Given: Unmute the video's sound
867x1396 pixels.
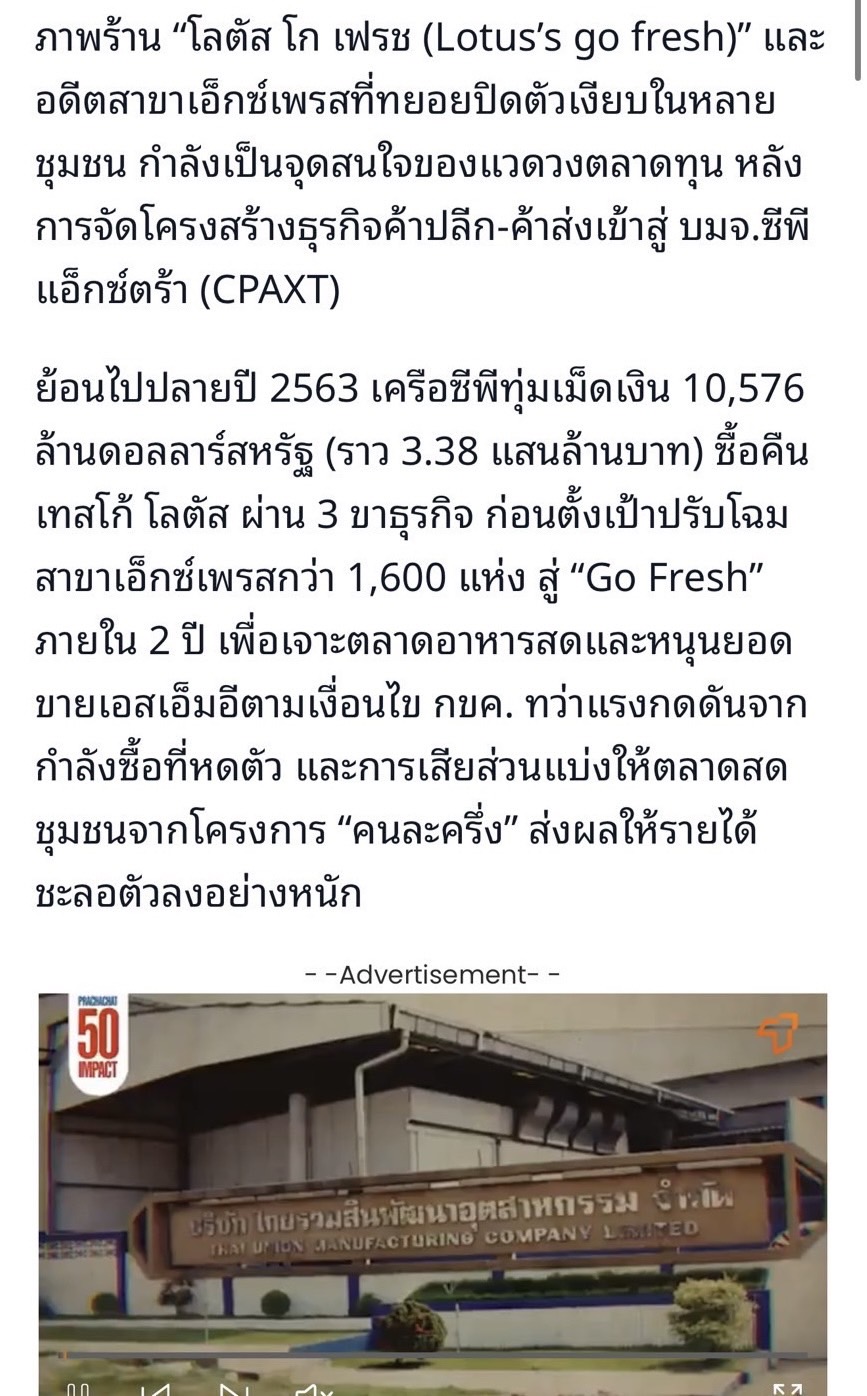Looking at the screenshot, I should pos(313,1389).
